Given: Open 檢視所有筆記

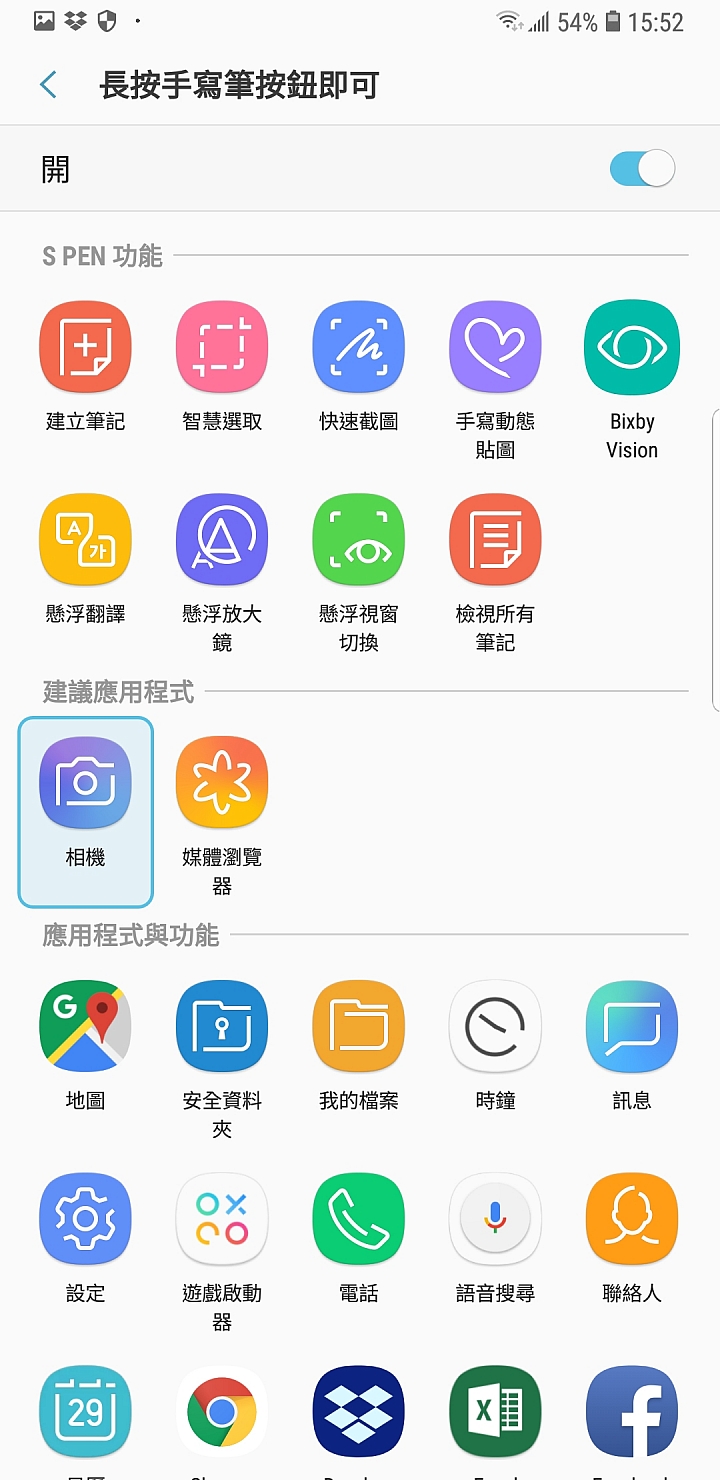Looking at the screenshot, I should [495, 538].
